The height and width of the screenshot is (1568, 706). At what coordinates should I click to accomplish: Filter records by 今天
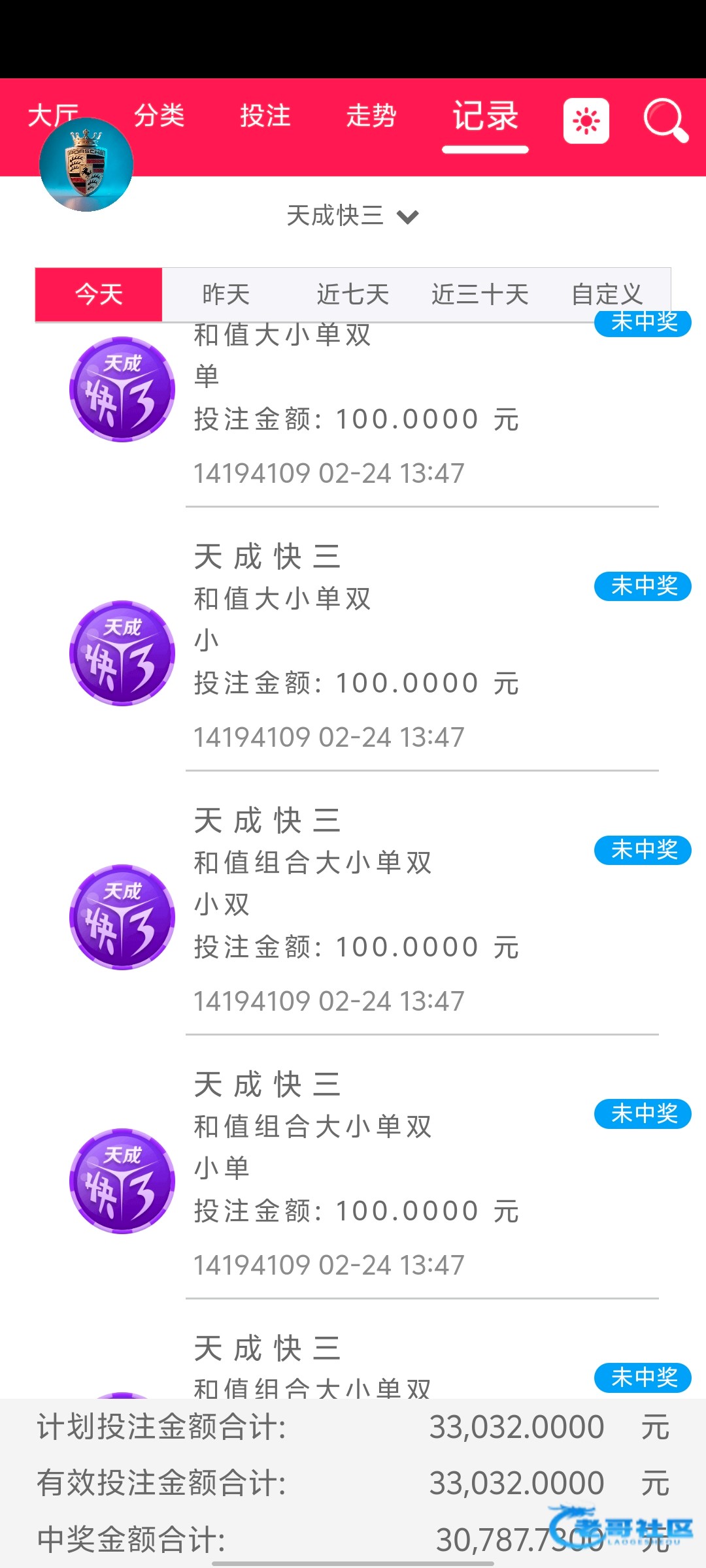tap(99, 295)
